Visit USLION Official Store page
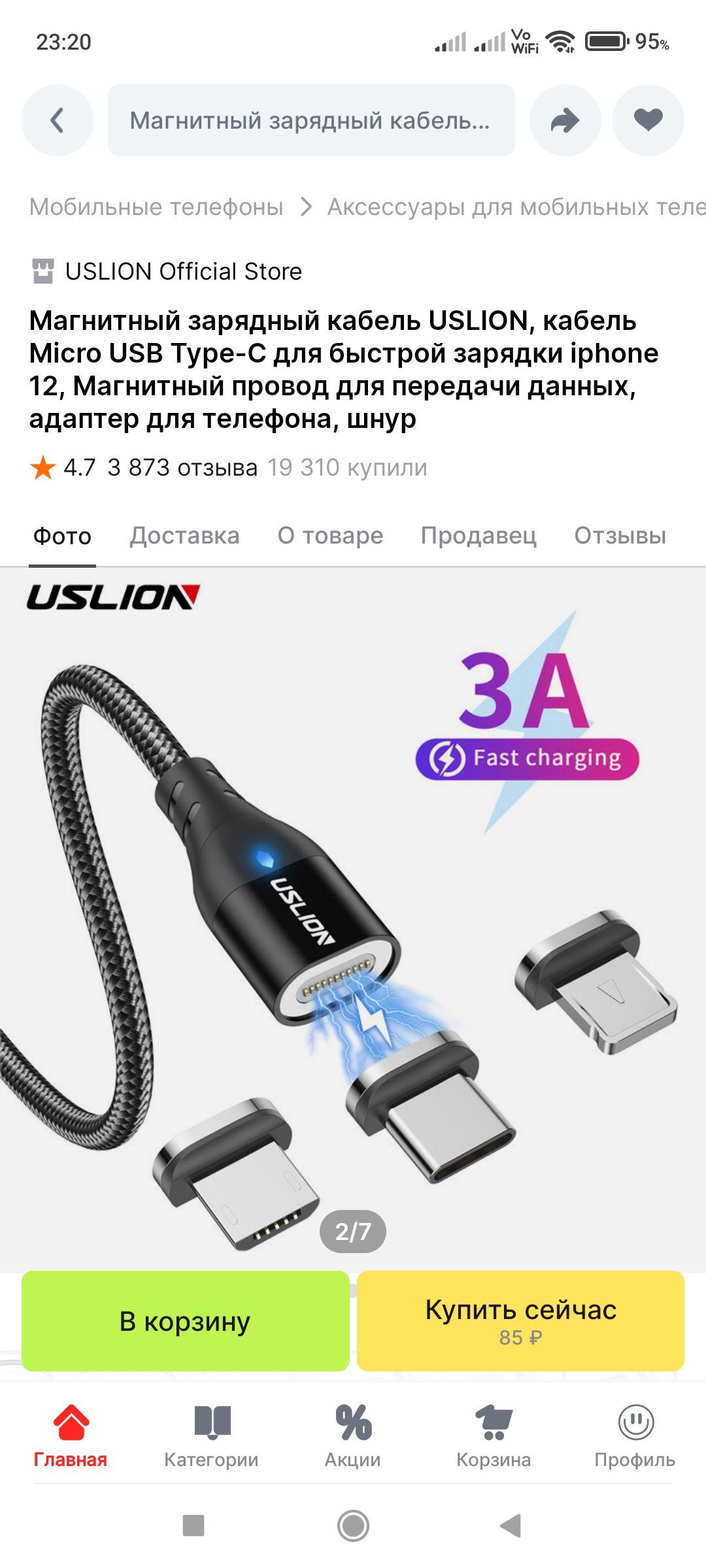 click(x=183, y=271)
